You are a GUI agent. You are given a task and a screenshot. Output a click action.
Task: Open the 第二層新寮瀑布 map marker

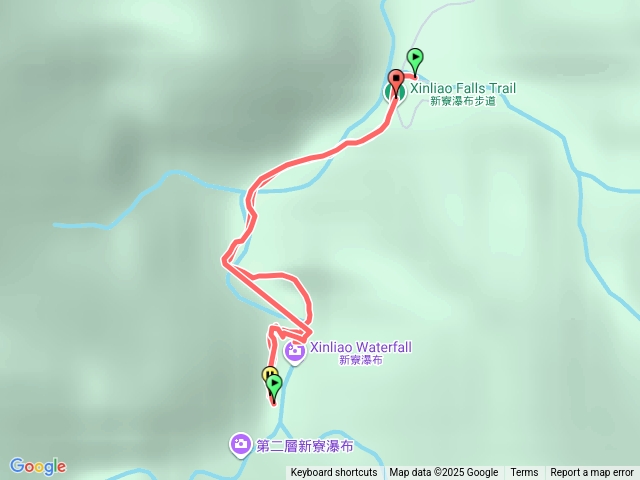241,443
